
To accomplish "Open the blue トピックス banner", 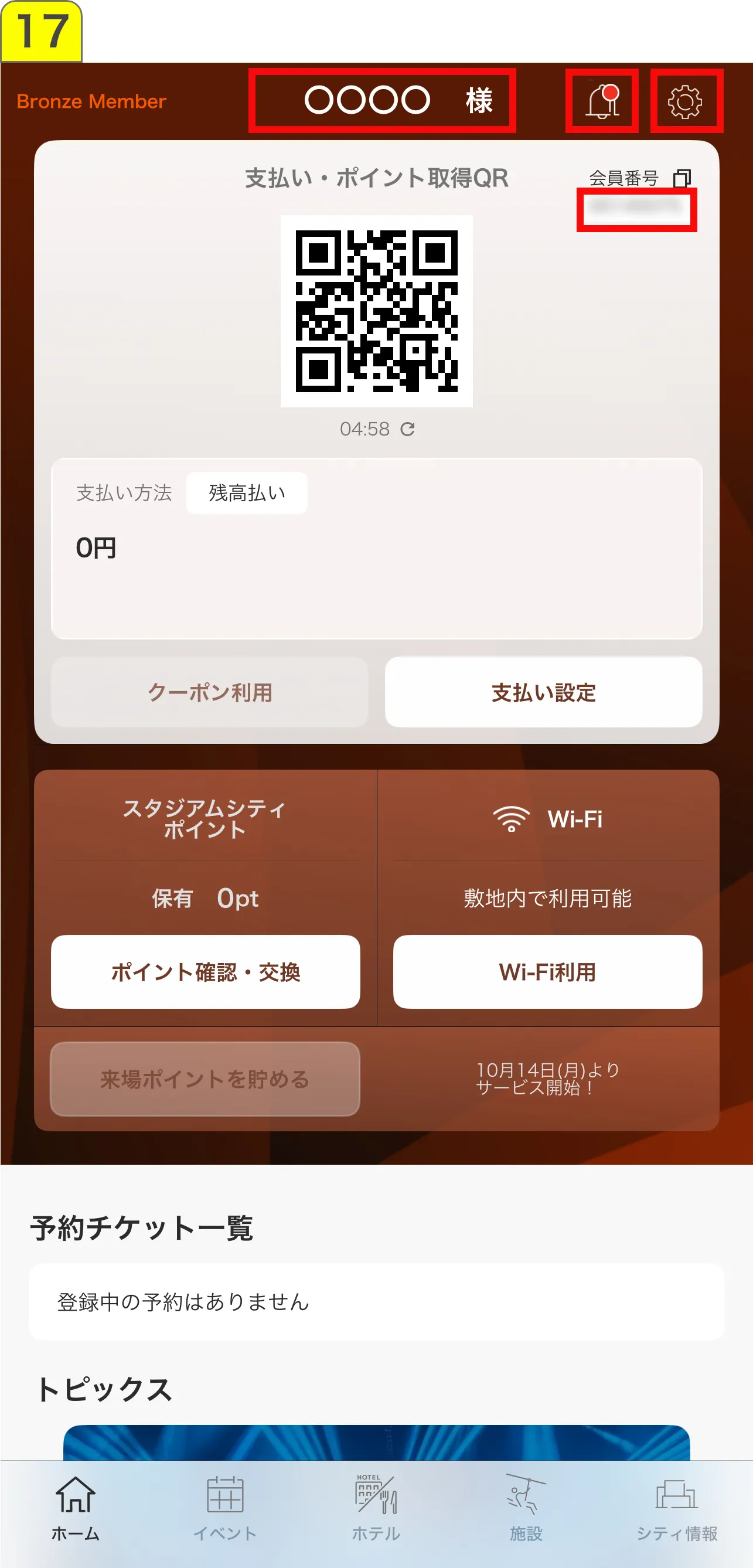I will pos(376,1443).
